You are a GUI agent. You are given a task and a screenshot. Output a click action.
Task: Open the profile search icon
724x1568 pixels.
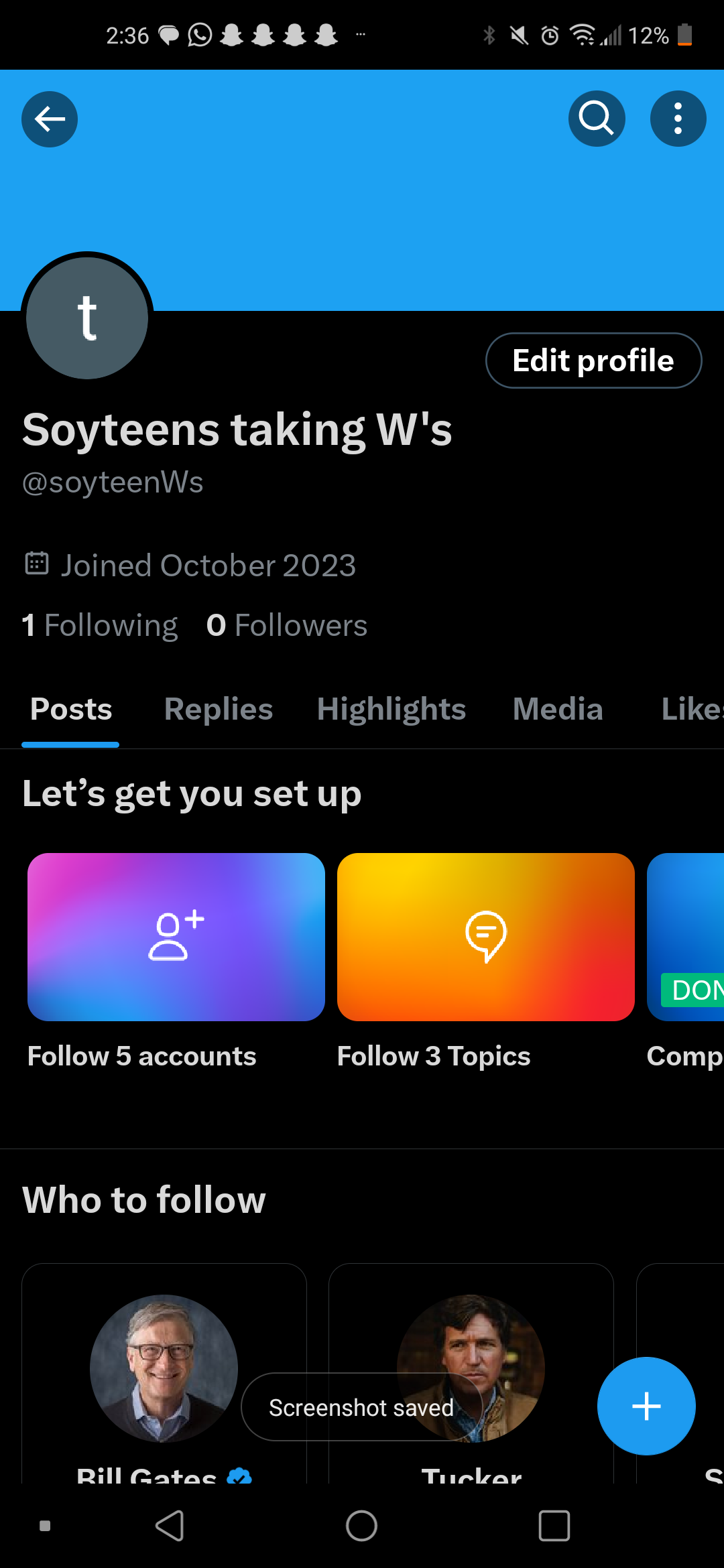click(597, 119)
